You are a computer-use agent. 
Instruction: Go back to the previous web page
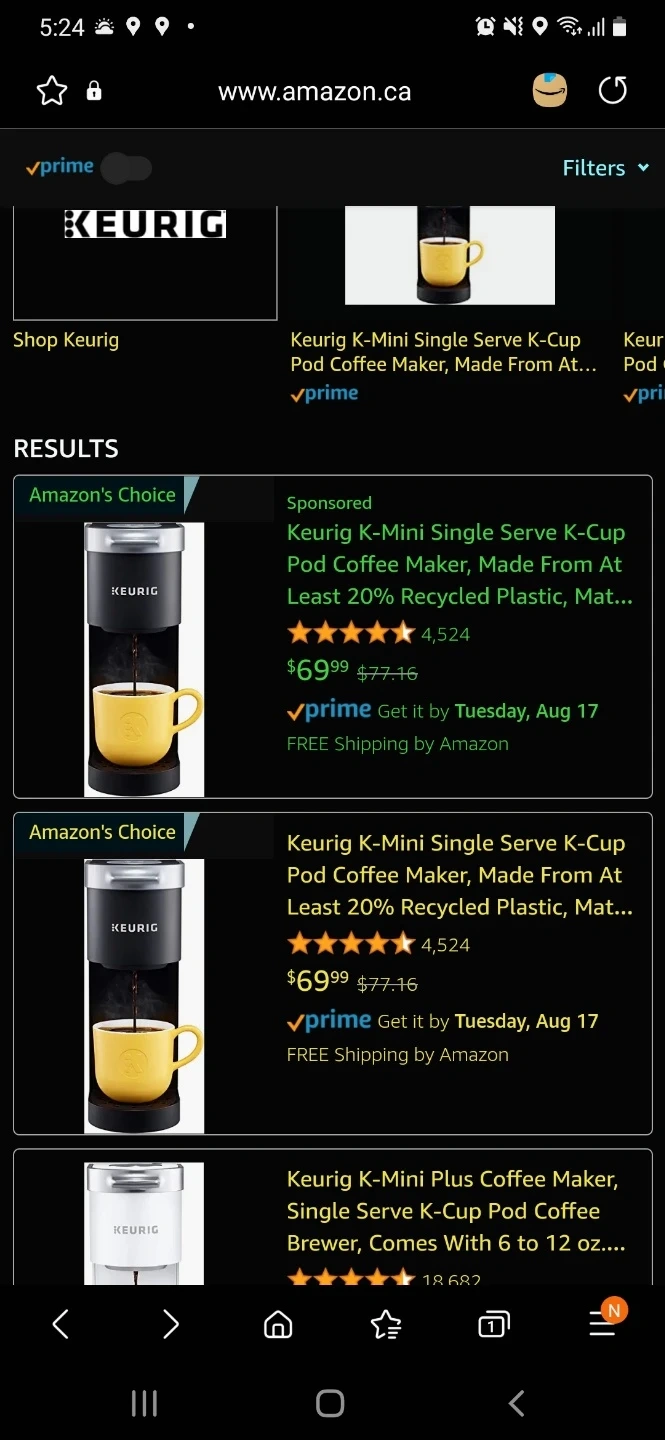pyautogui.click(x=61, y=1324)
